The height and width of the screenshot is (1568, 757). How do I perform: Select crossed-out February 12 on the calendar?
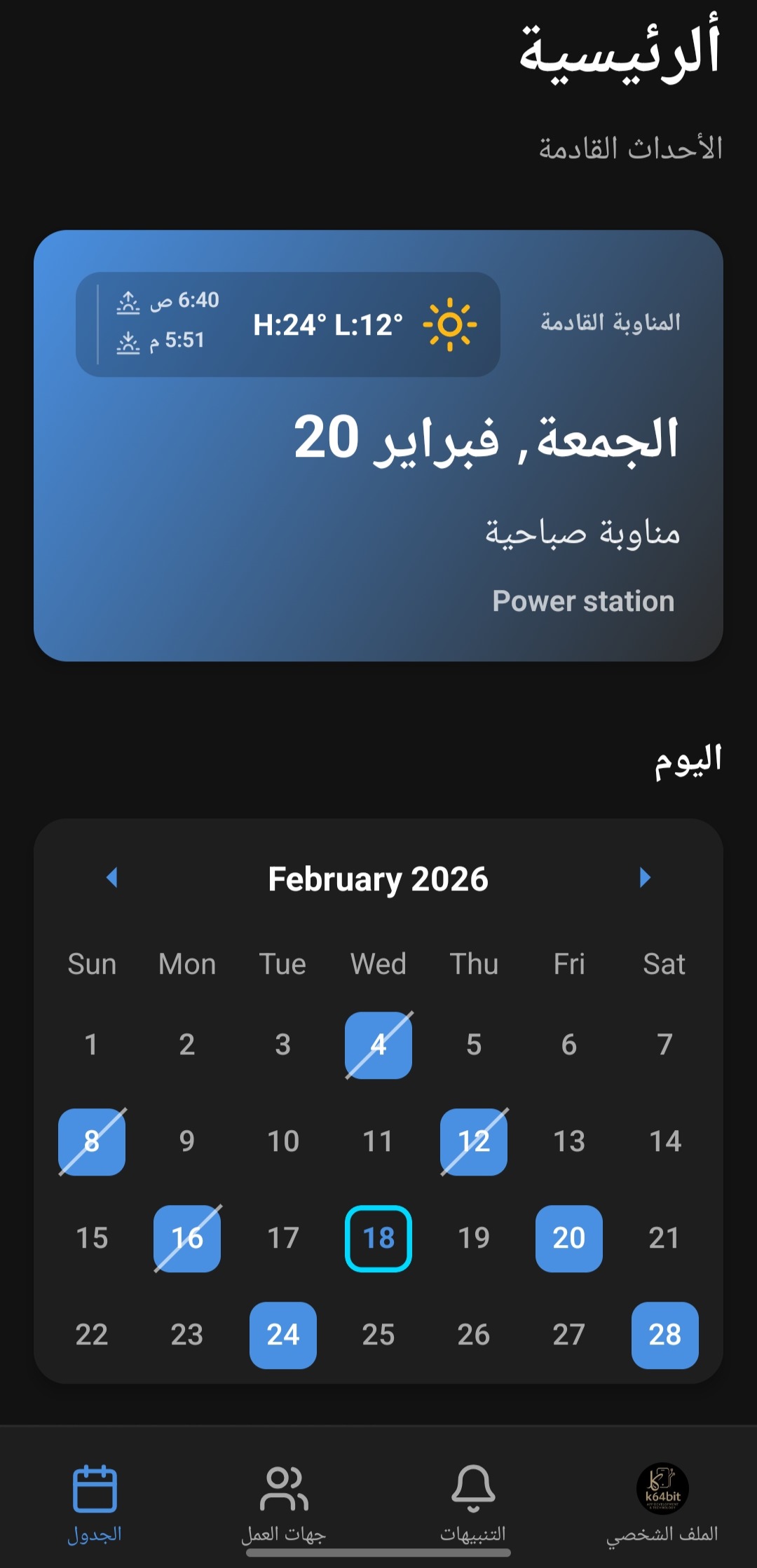pos(474,1141)
